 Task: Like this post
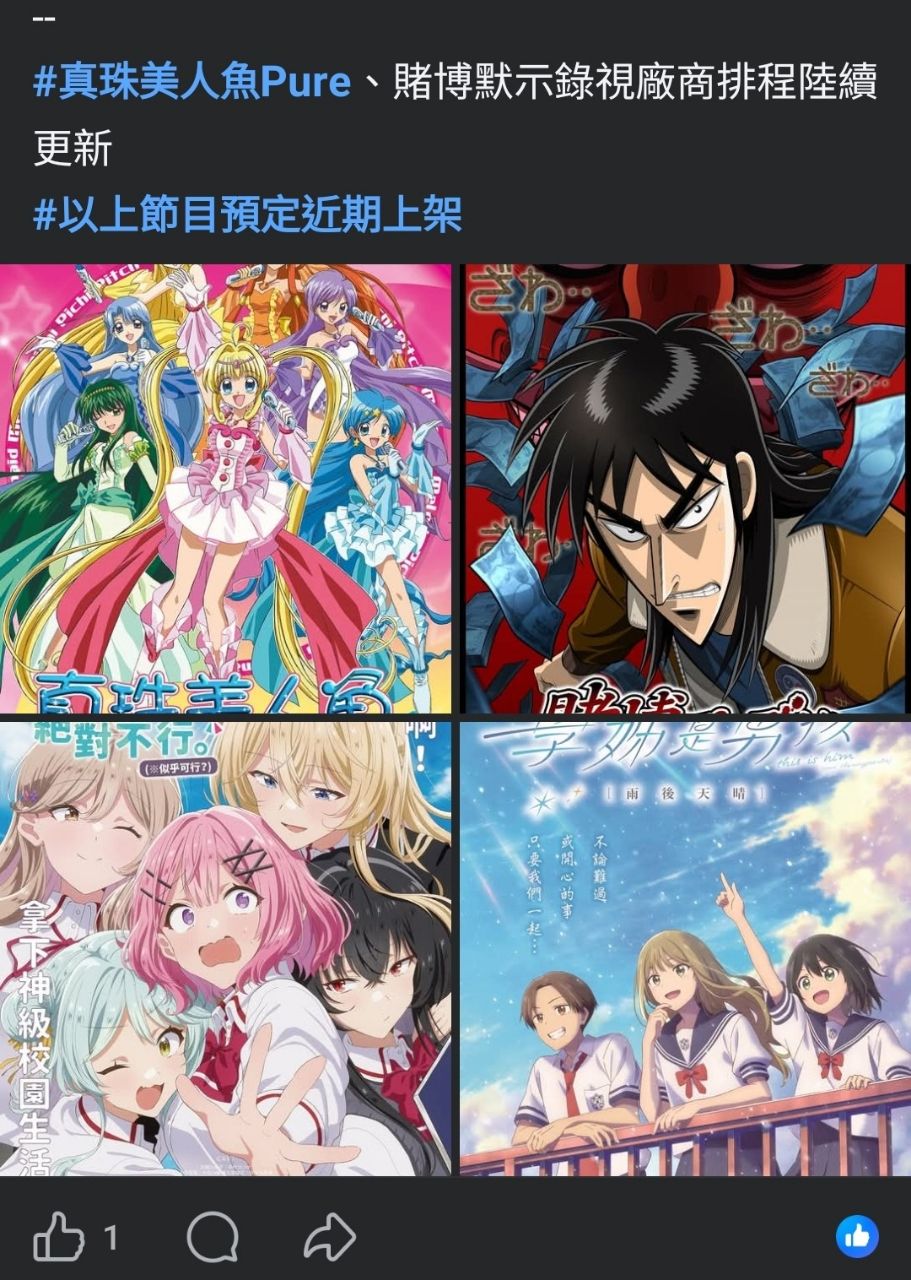coord(59,1238)
